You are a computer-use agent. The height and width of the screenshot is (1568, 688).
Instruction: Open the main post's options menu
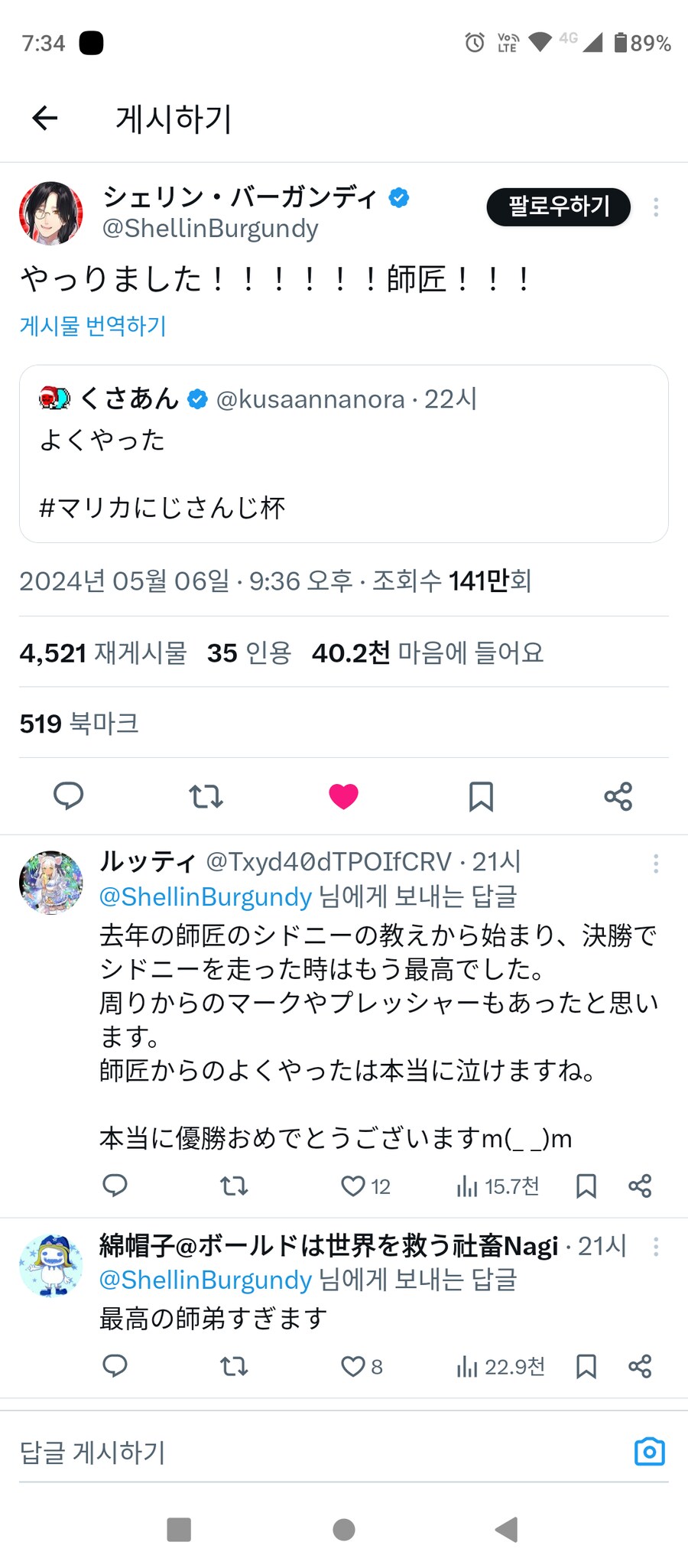(656, 207)
